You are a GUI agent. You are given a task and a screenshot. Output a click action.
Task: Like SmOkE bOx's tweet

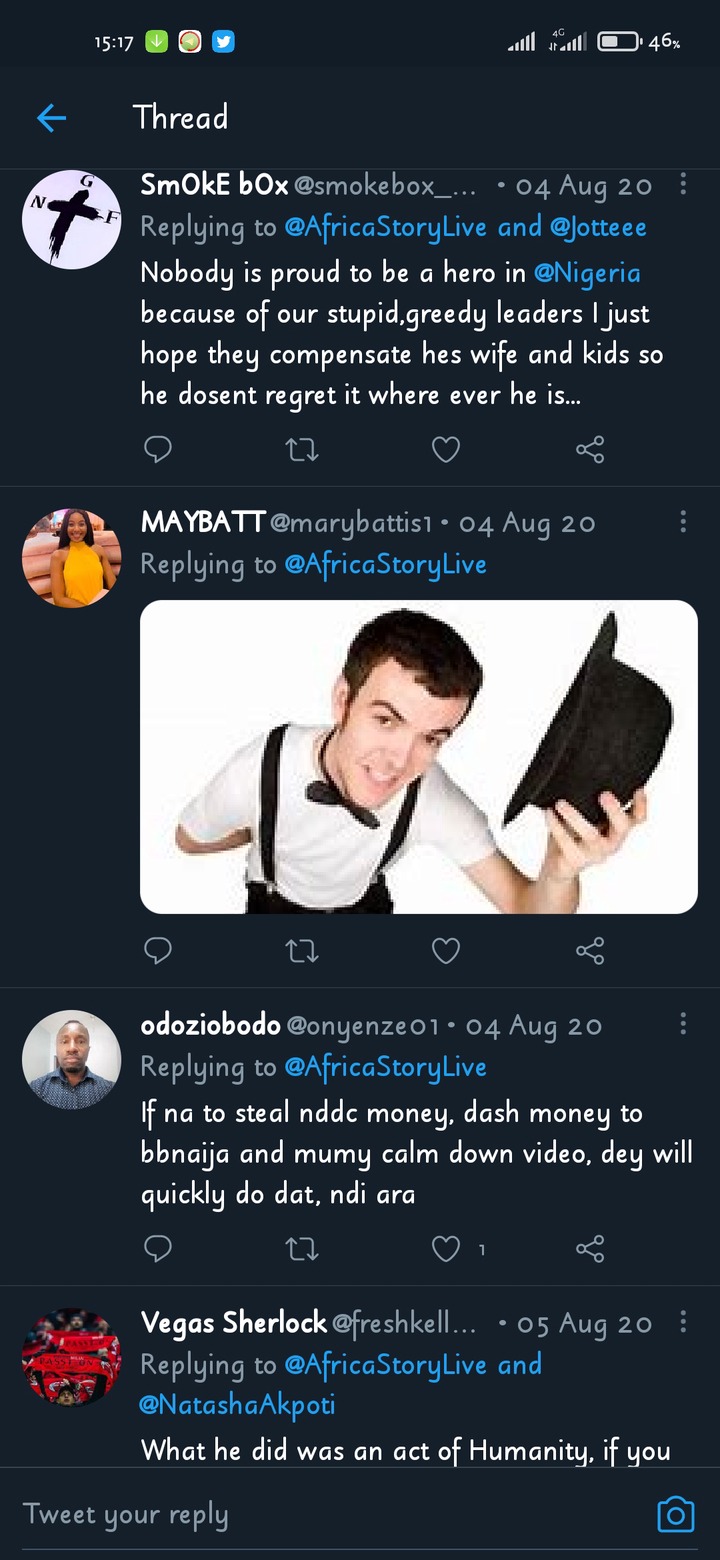pyautogui.click(x=446, y=450)
